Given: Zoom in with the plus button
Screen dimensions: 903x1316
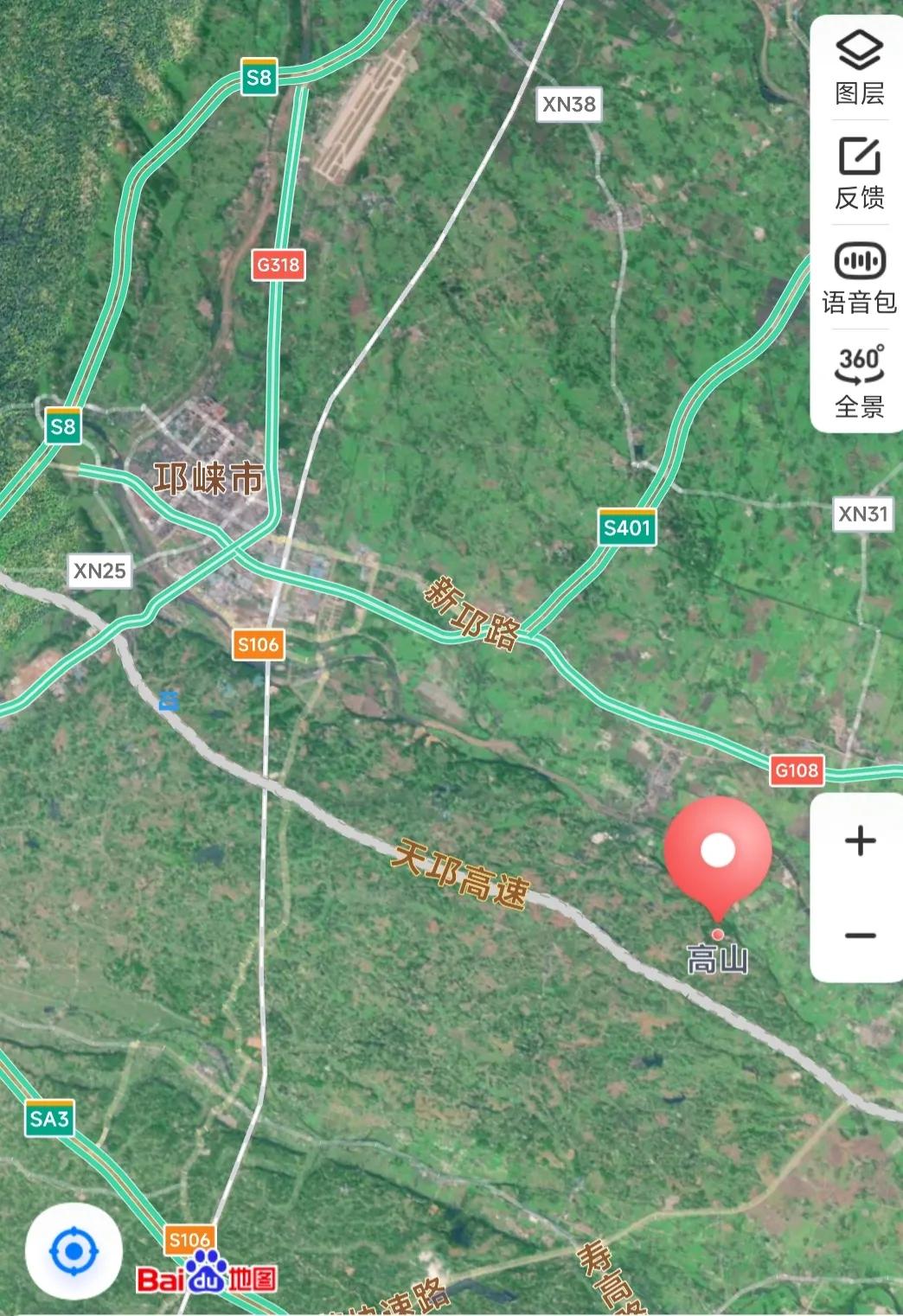Looking at the screenshot, I should (860, 840).
